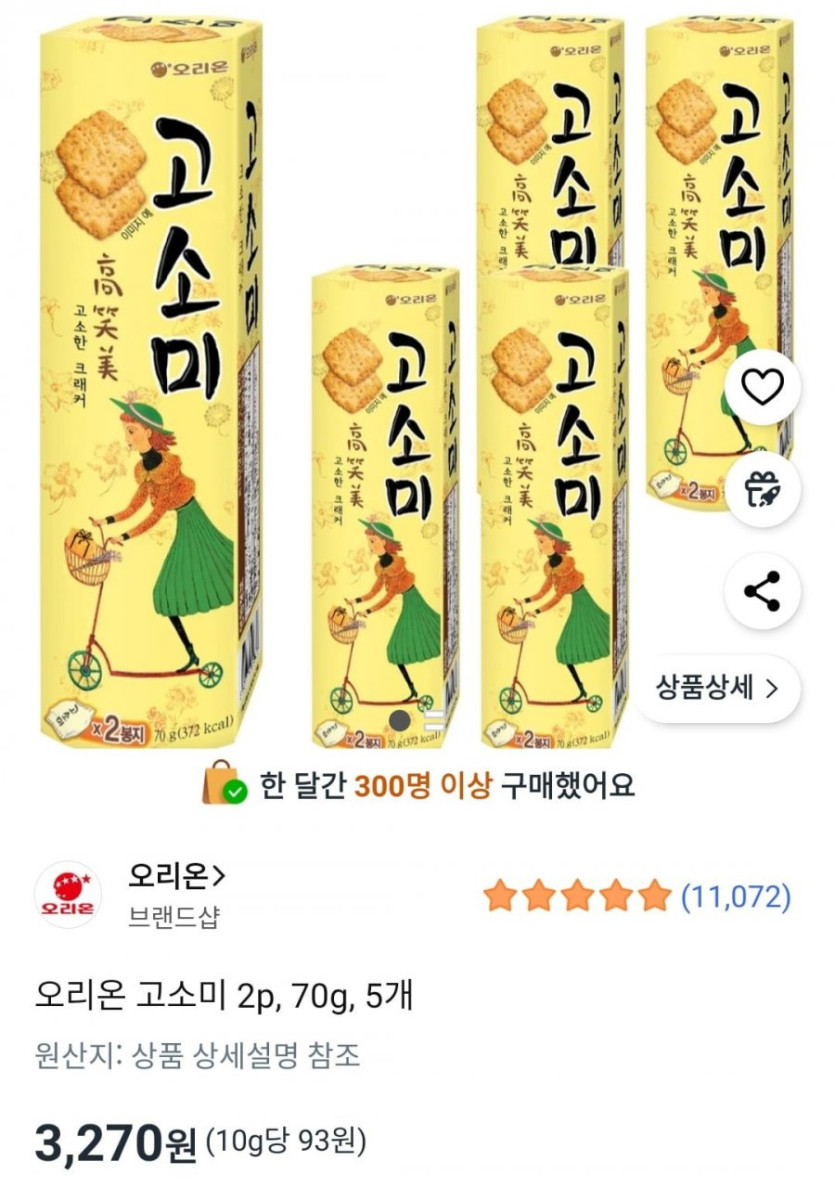
Task: Tap the gift icon button
Action: [x=762, y=489]
